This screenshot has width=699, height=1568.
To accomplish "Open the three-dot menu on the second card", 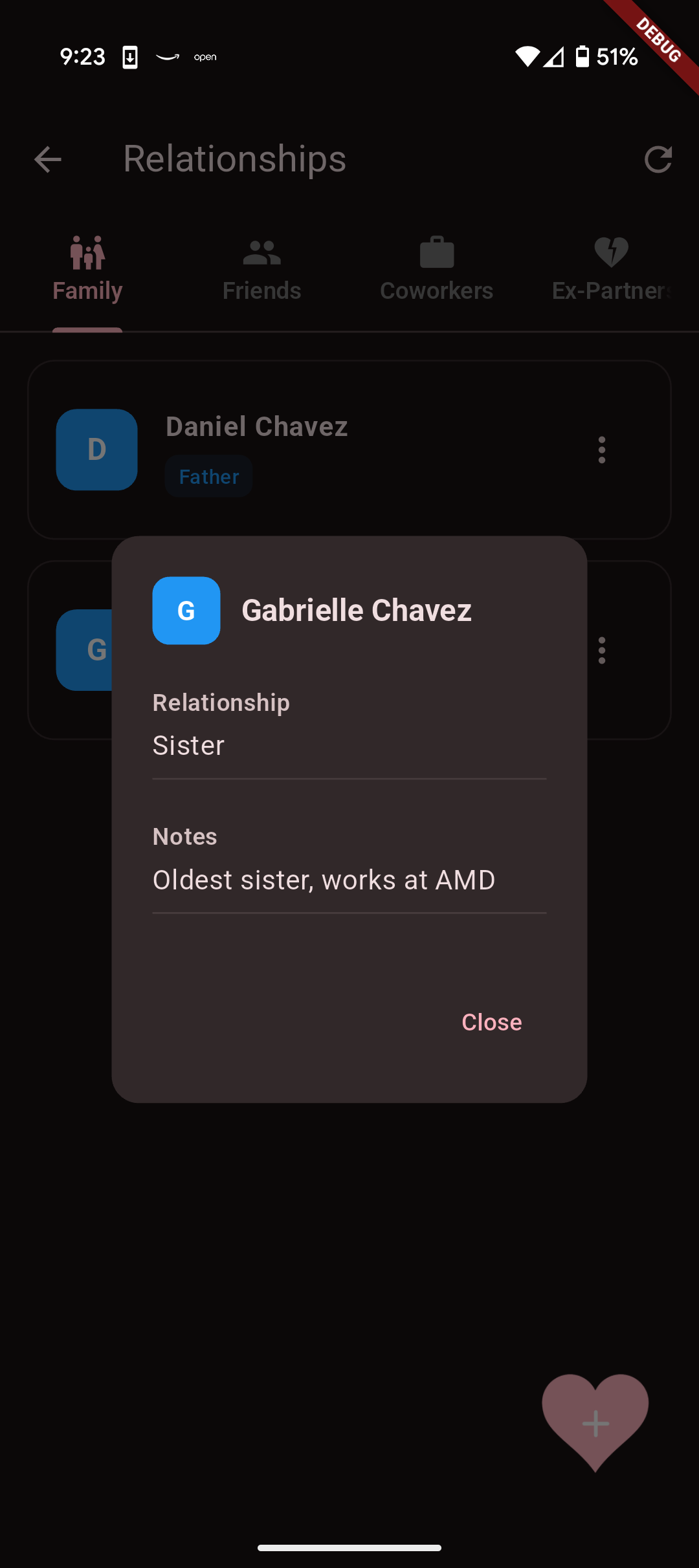I will click(x=601, y=651).
